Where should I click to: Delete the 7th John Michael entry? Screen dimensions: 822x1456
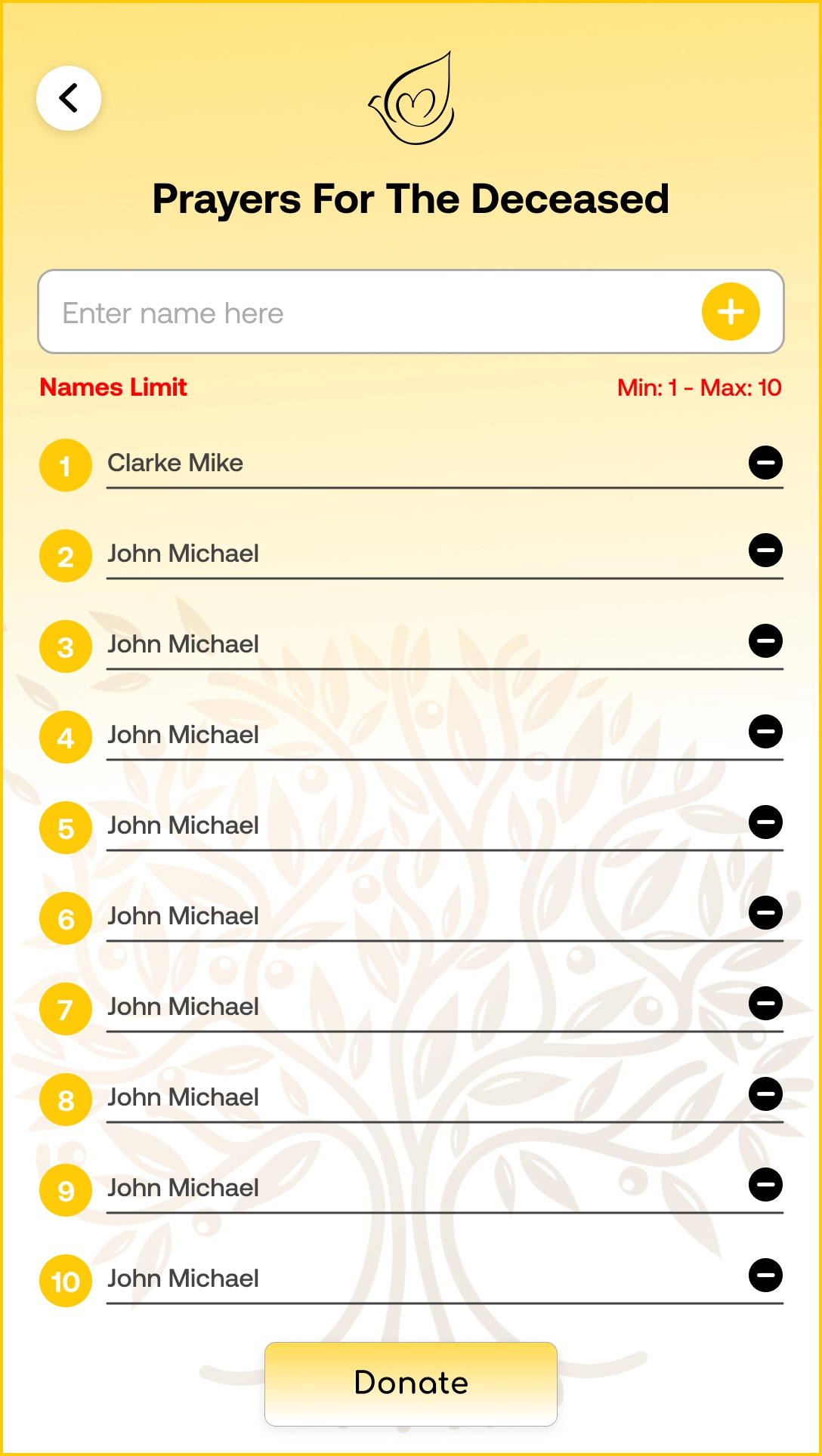(765, 1004)
